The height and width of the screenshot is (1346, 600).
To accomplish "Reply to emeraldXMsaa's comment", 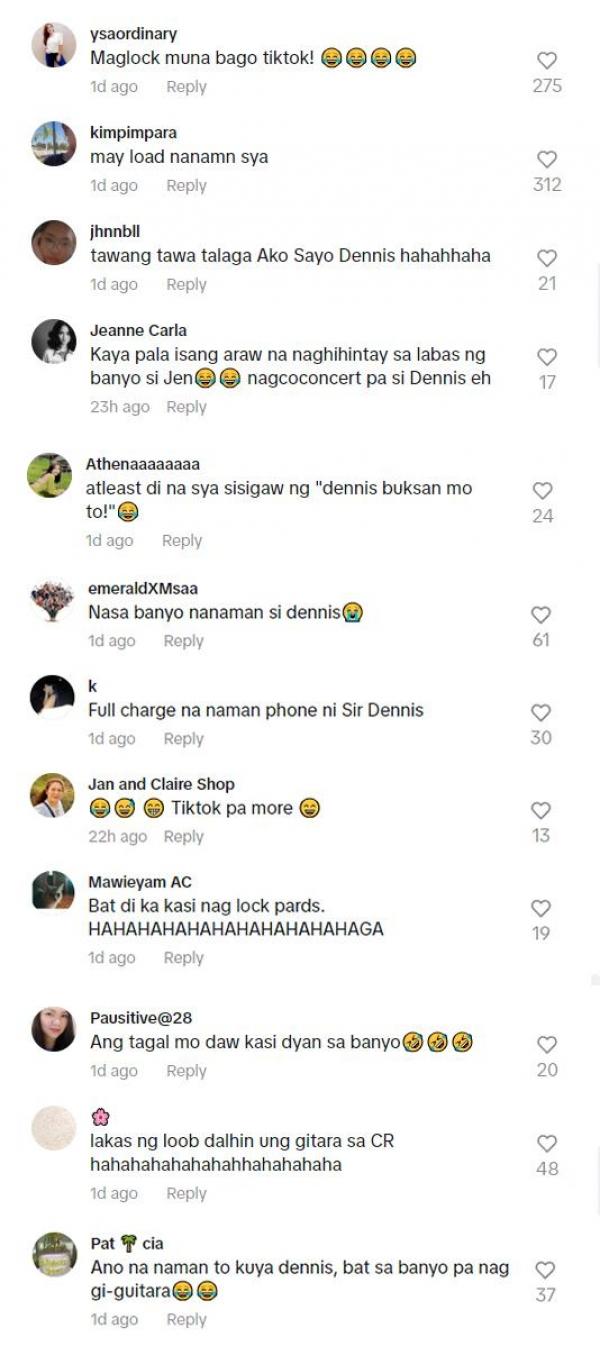I will tap(183, 641).
